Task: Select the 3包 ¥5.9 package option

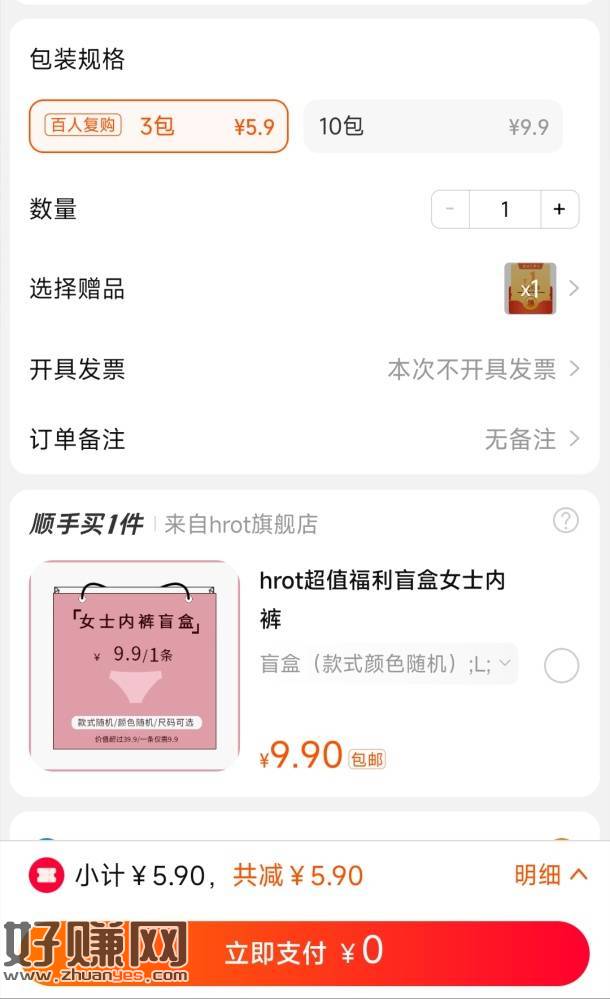Action: [x=158, y=126]
